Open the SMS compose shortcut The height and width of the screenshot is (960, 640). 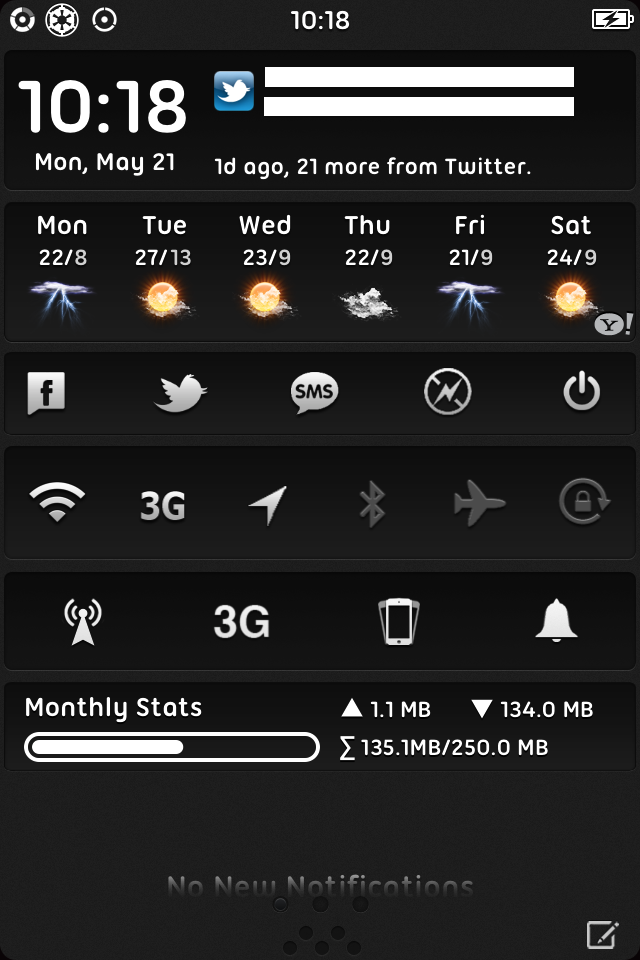(314, 392)
